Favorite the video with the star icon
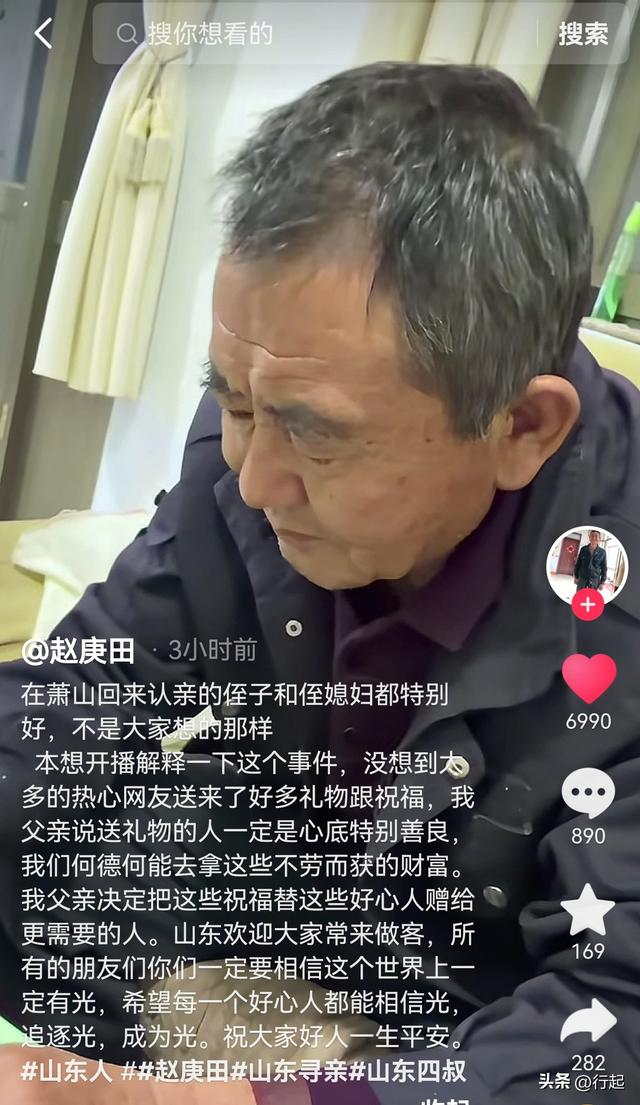This screenshot has height=1105, width=640. pos(588,910)
